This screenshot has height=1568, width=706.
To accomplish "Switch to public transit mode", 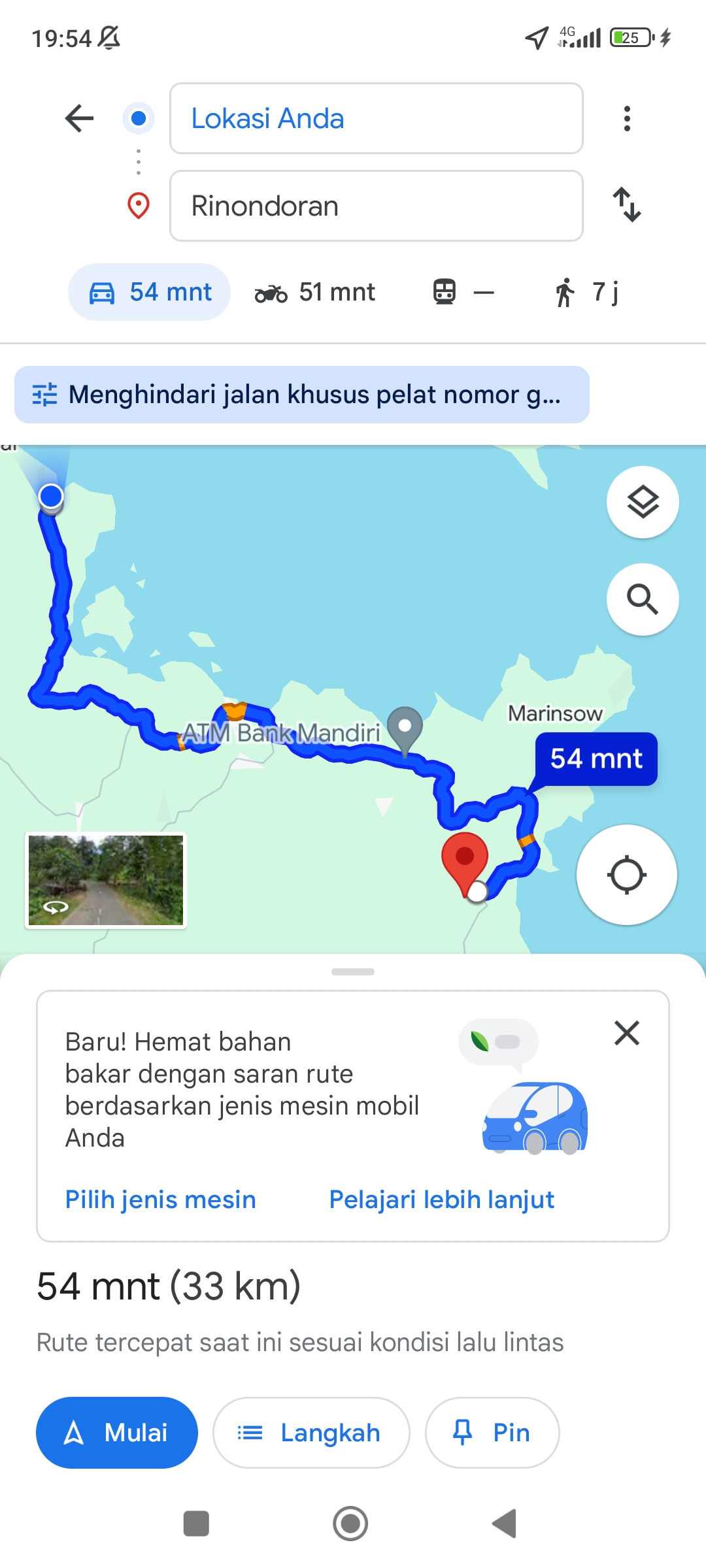I will pyautogui.click(x=463, y=292).
